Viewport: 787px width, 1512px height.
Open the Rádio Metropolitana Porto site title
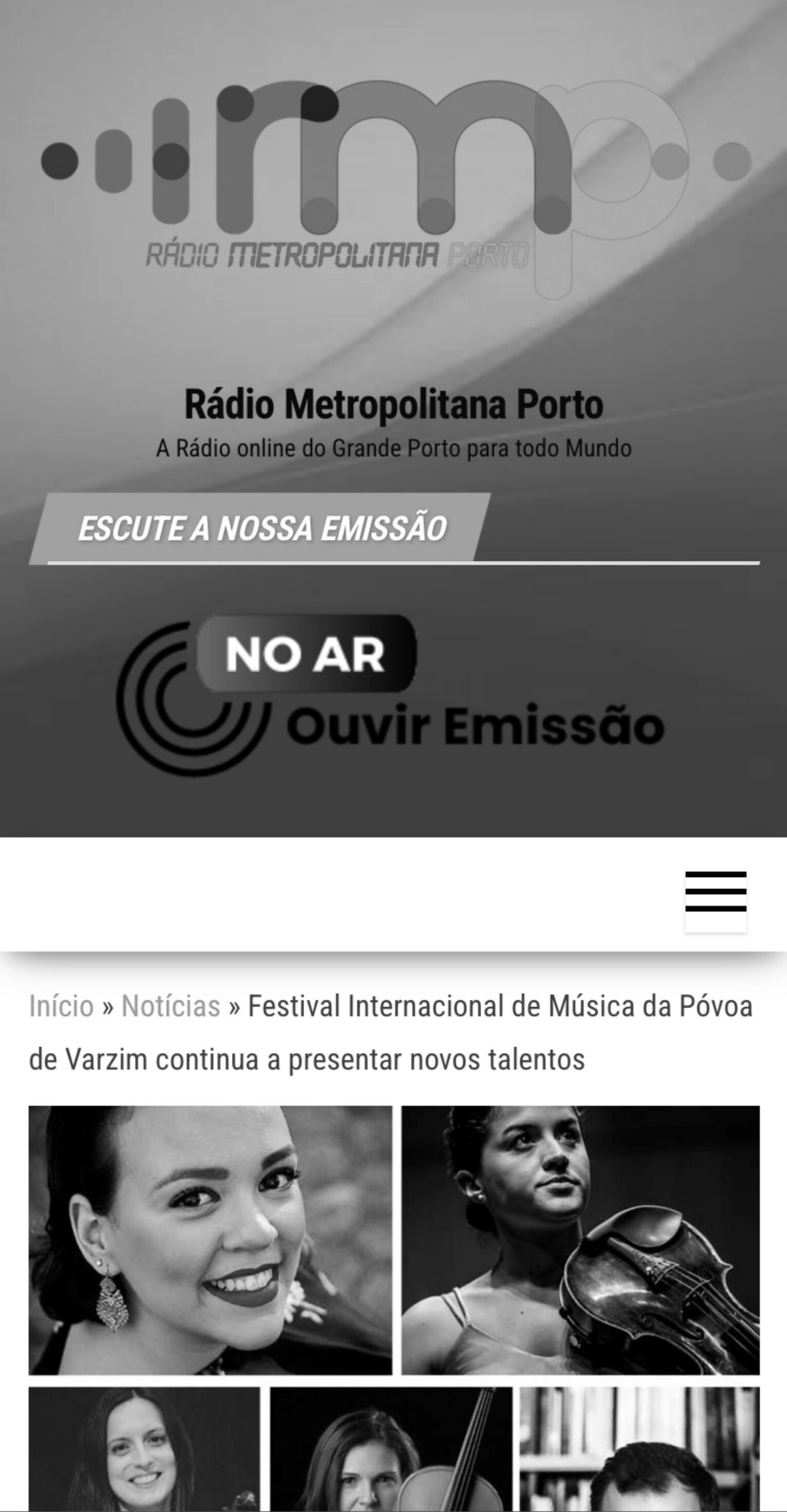coord(394,405)
